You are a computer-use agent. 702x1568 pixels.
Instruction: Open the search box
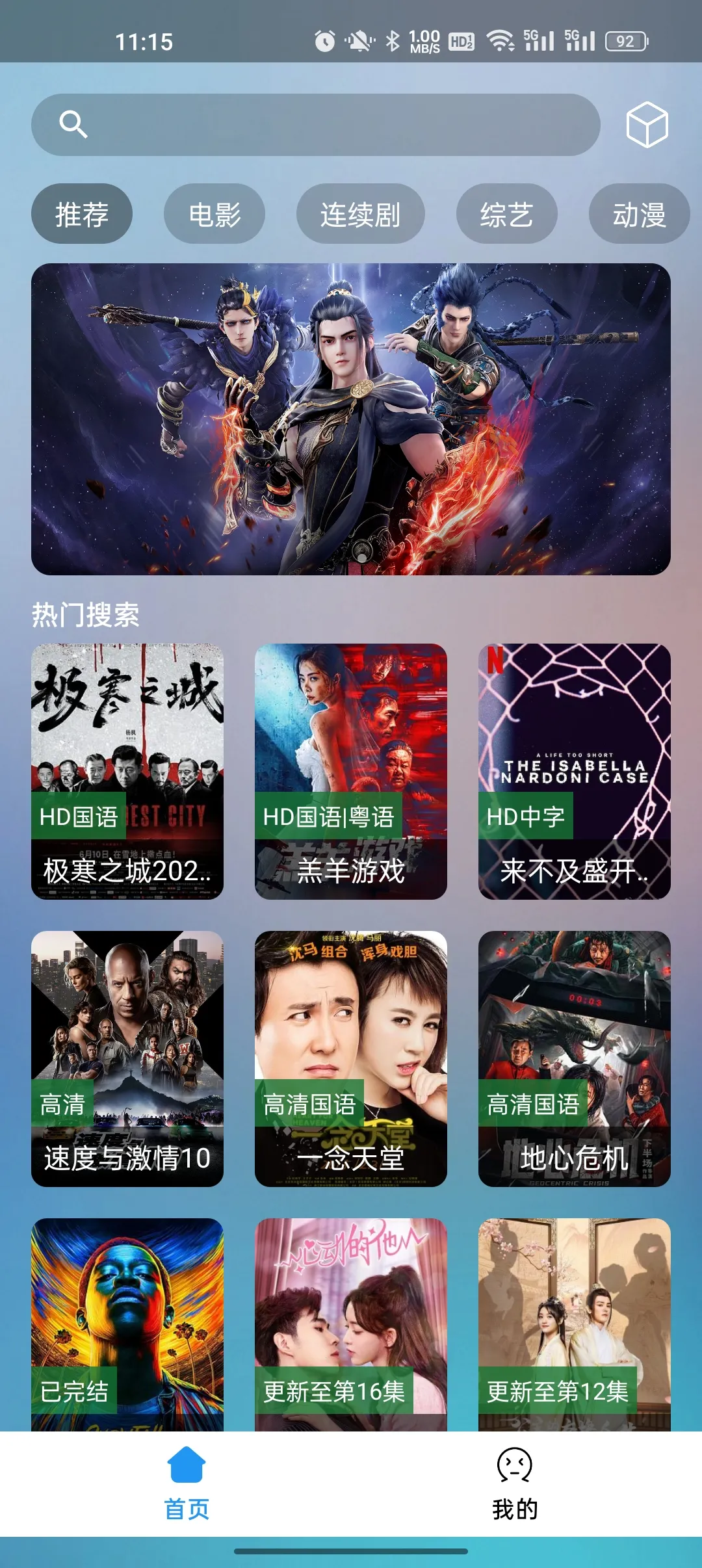tap(315, 124)
